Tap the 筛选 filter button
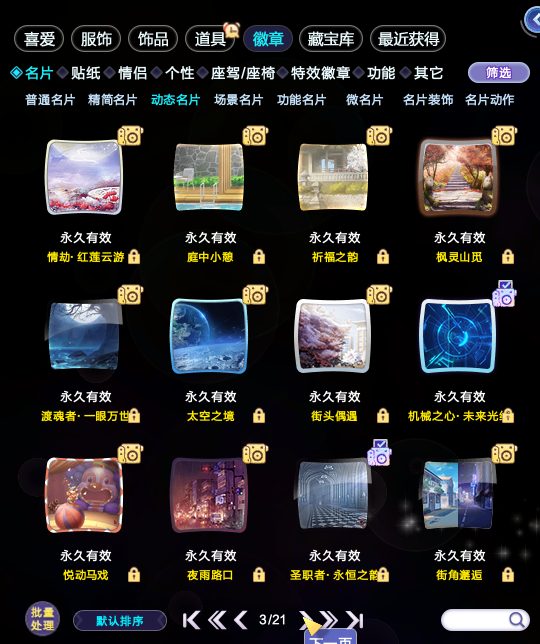The width and height of the screenshot is (540, 644). point(499,73)
